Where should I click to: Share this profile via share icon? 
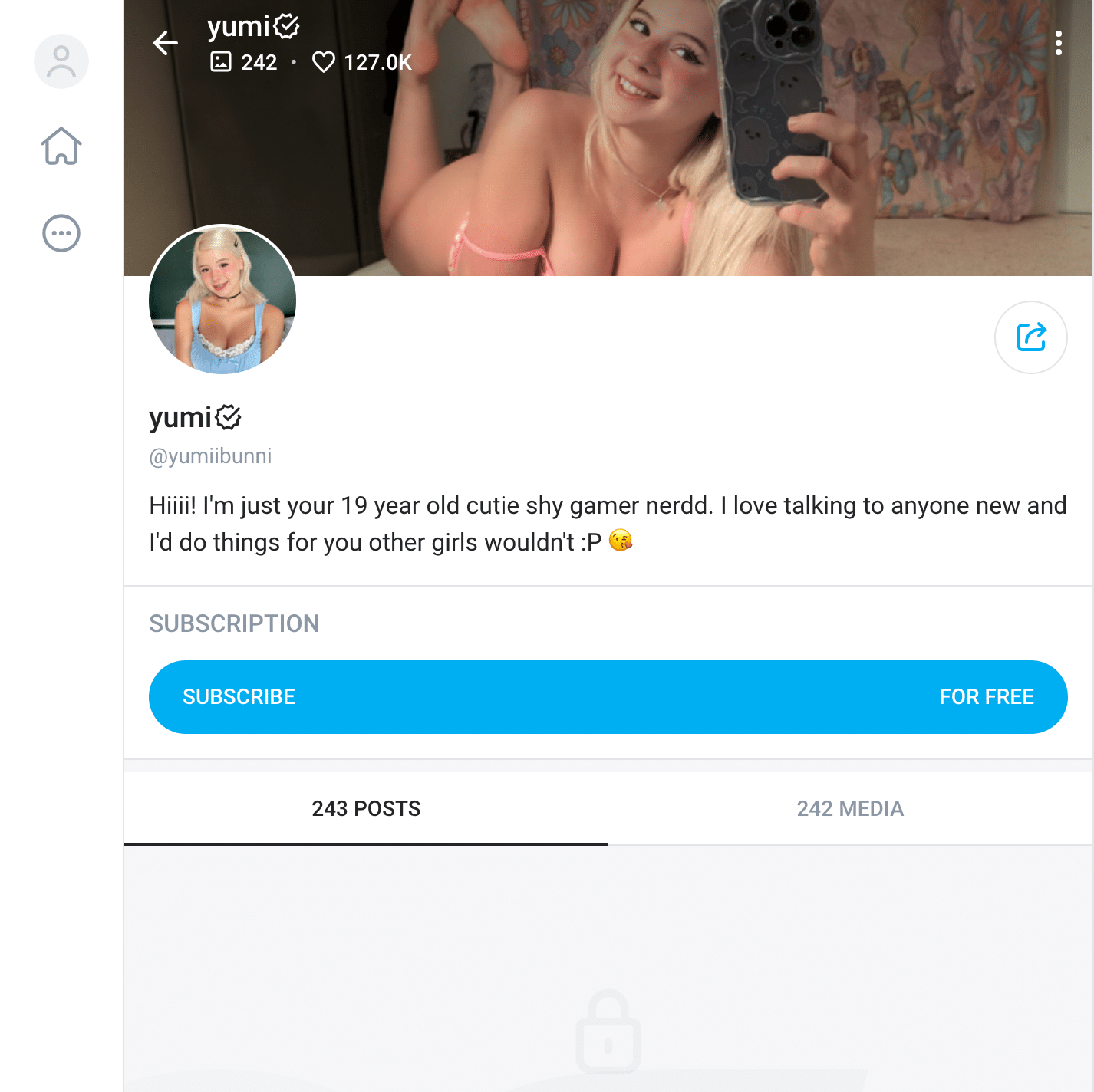1030,337
